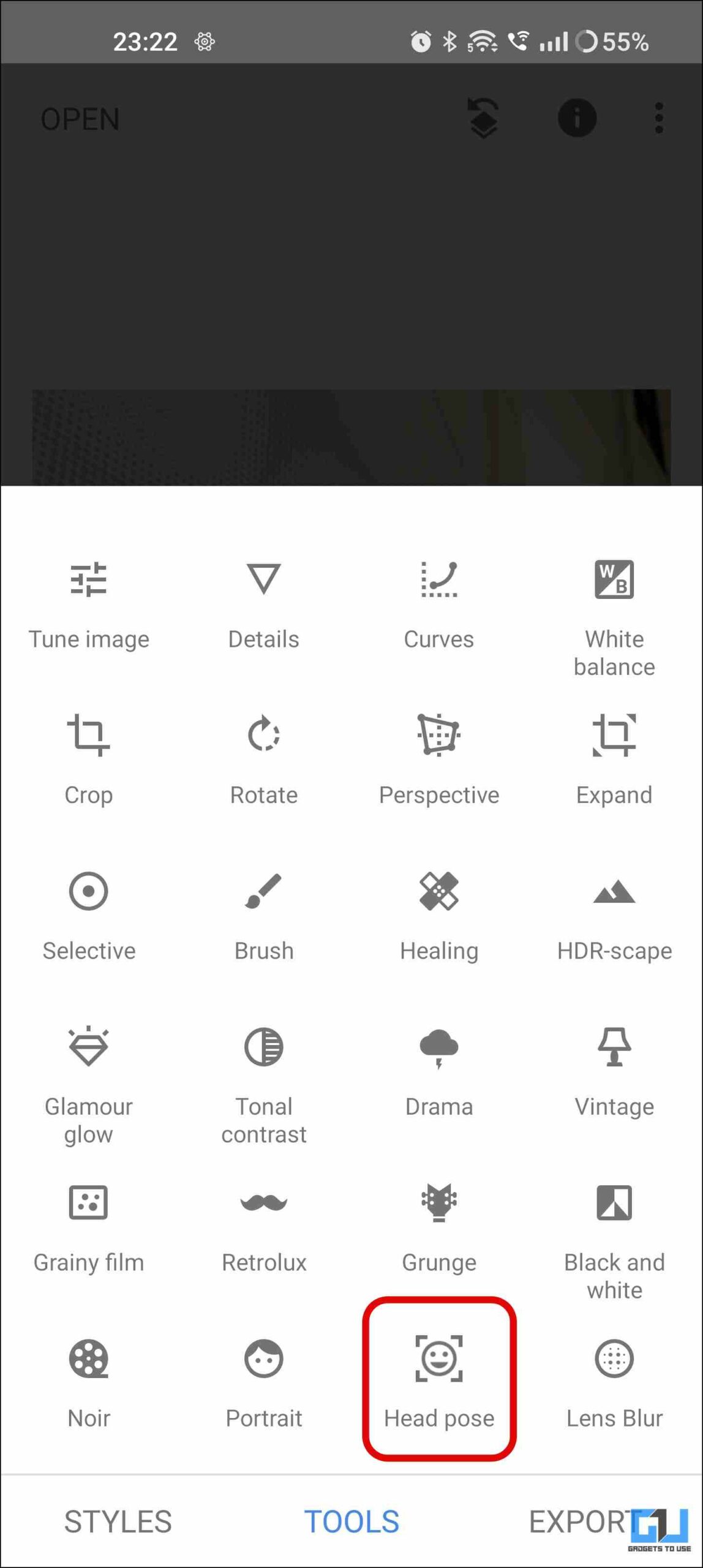Open the Brush tool
Viewport: 703px width, 1568px height.
(264, 914)
